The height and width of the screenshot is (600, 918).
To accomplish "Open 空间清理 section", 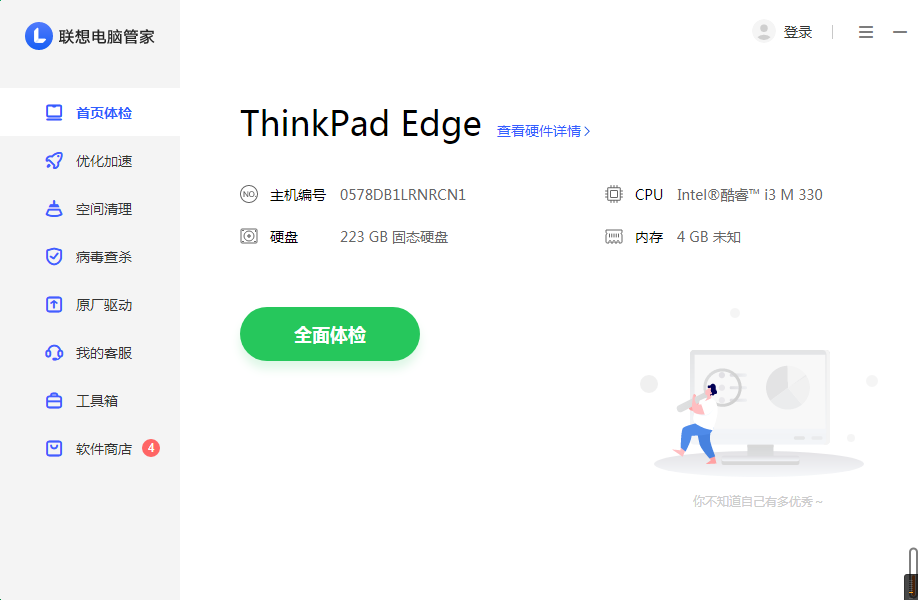I will [90, 209].
